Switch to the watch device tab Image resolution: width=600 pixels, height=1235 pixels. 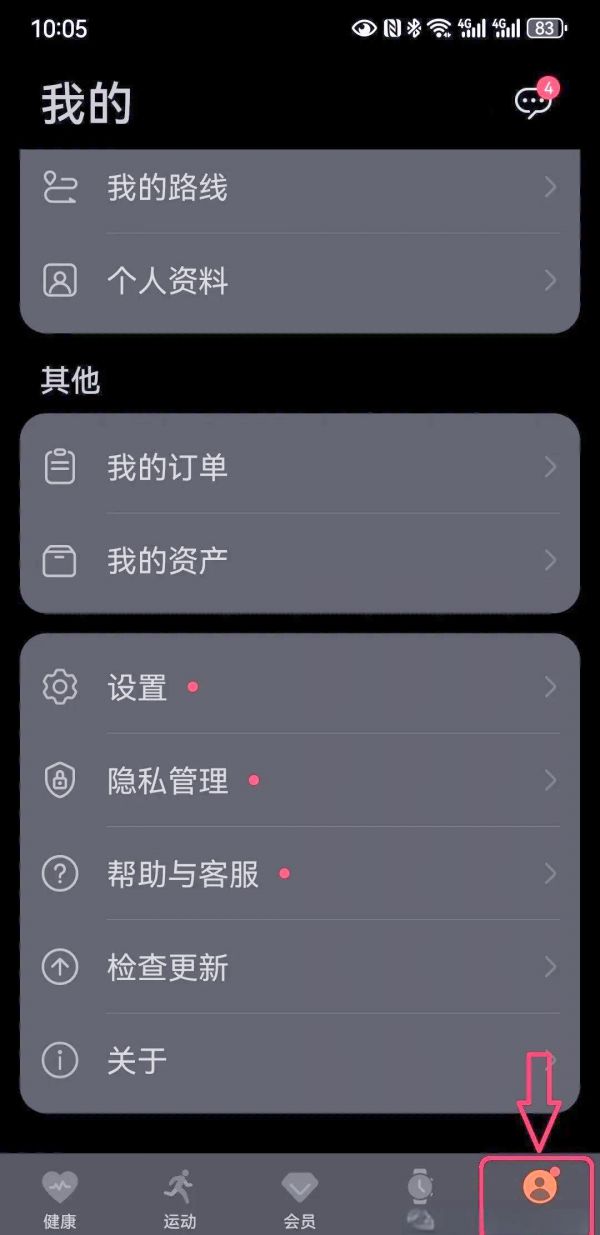[x=420, y=1196]
